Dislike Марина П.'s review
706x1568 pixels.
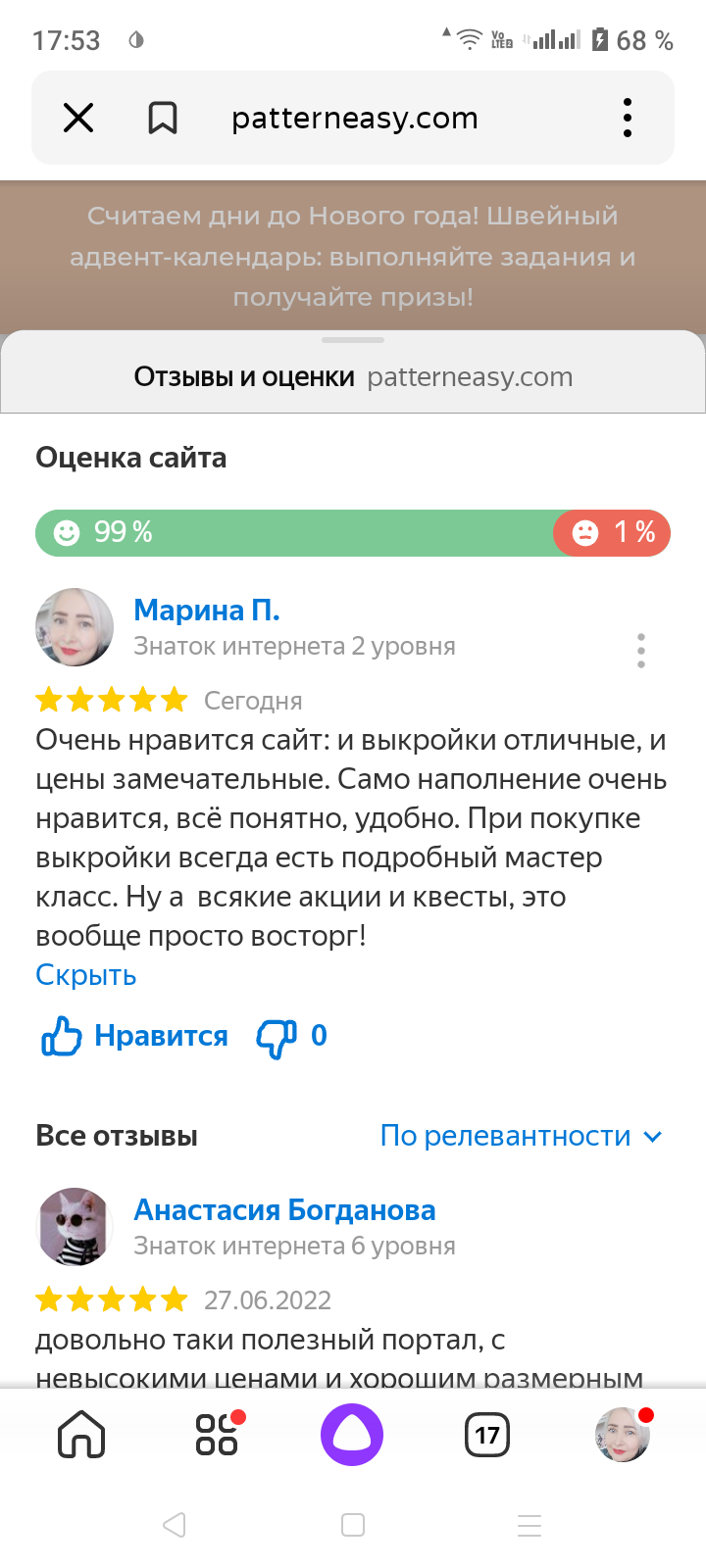pos(277,1037)
